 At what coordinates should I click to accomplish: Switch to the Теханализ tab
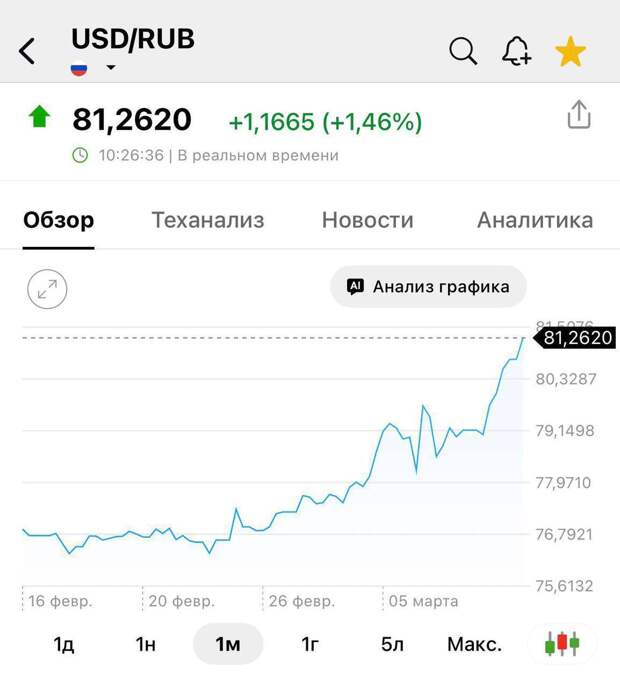(208, 220)
